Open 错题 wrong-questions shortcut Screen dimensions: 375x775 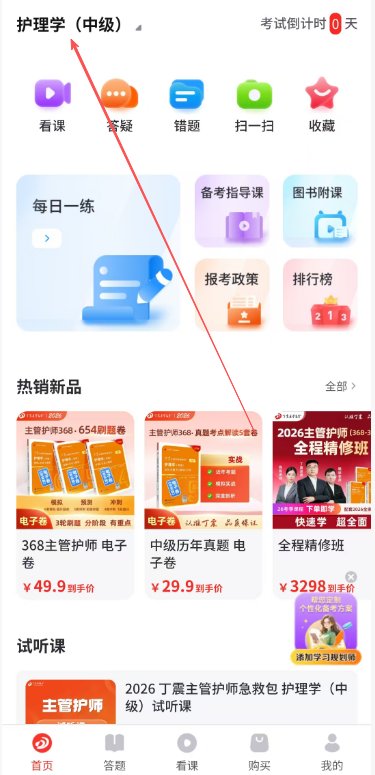click(x=187, y=105)
